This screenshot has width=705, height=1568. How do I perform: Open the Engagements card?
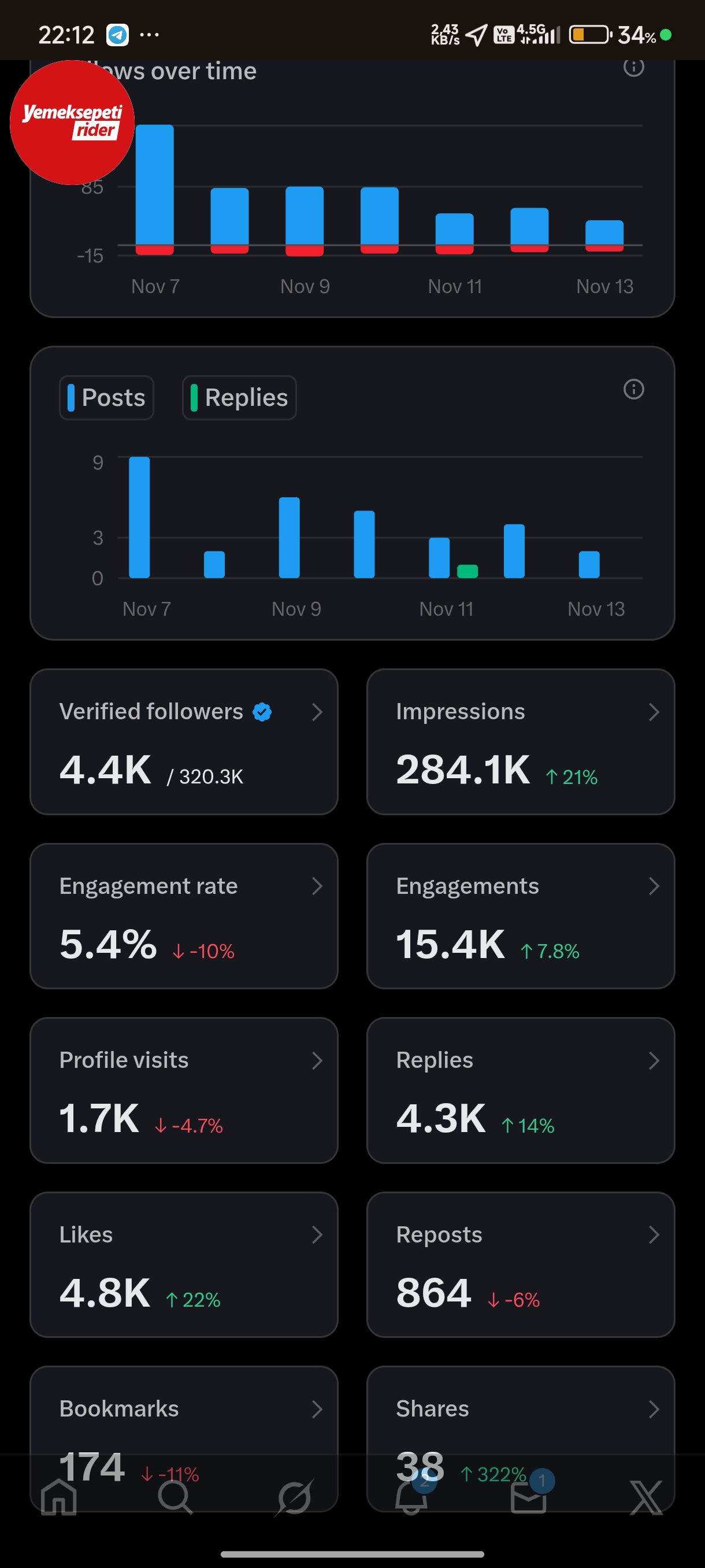coord(520,915)
